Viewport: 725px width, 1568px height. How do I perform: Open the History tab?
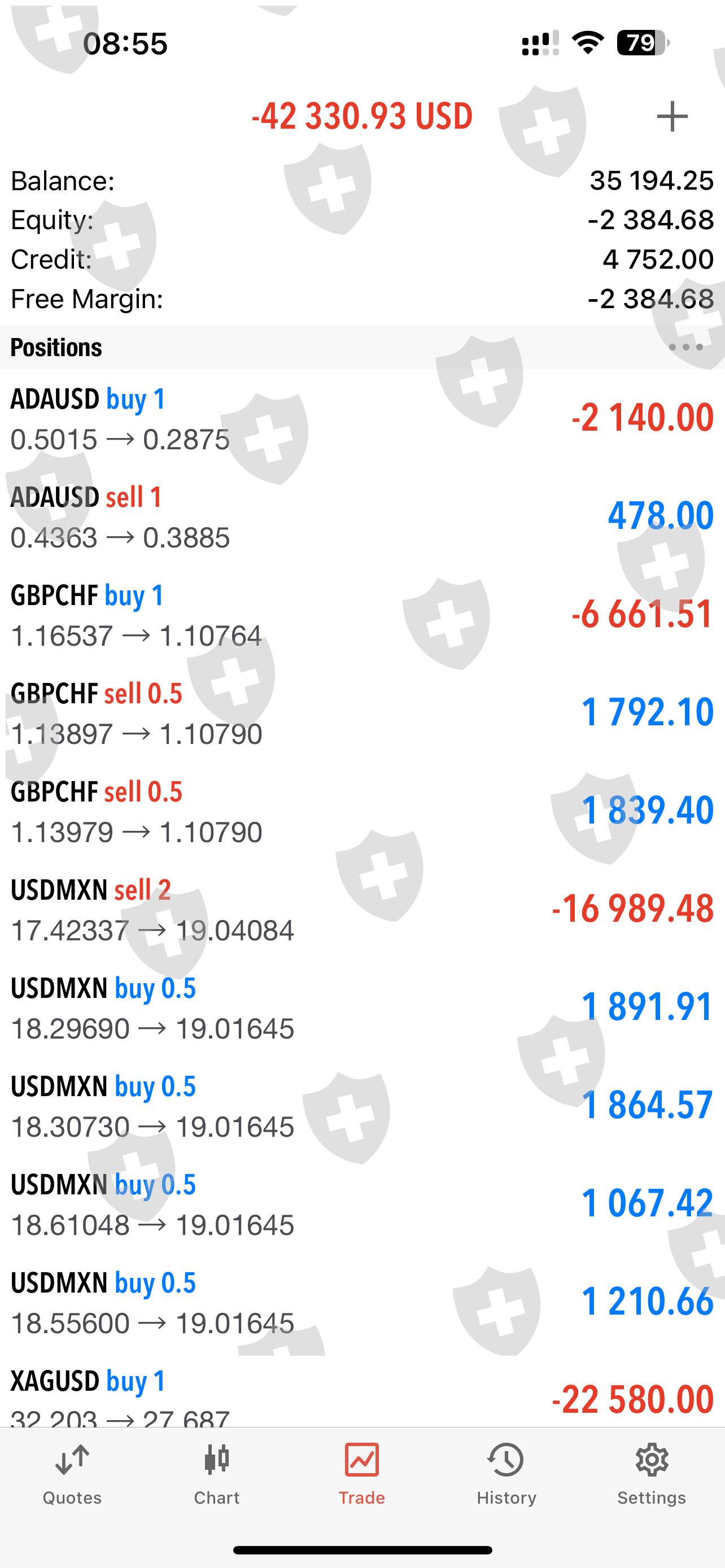point(506,1474)
